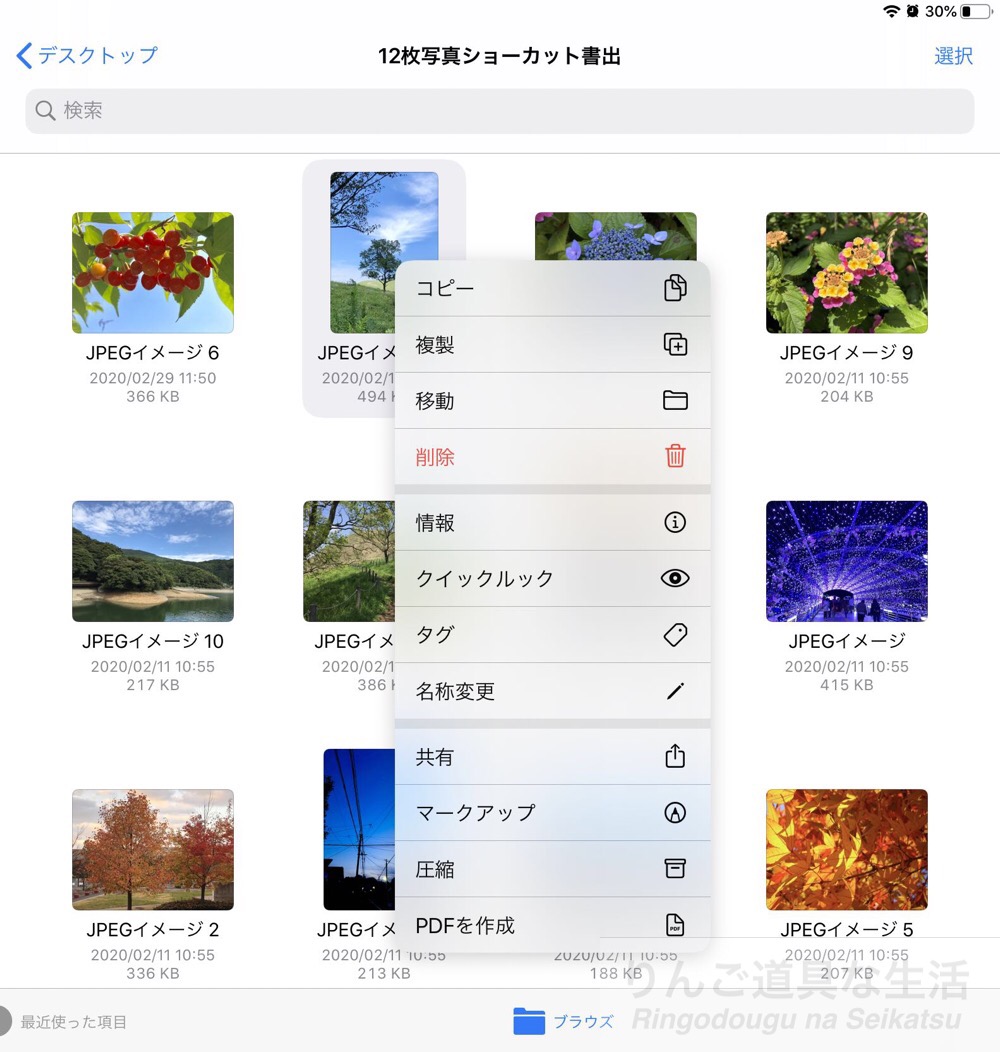Click the folder icon beside 移動
This screenshot has height=1052, width=1000.
point(675,400)
